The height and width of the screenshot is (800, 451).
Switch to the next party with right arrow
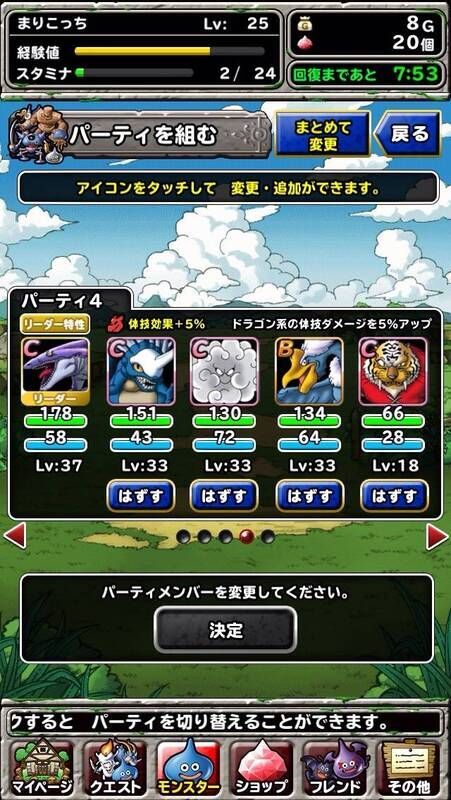coord(437,537)
